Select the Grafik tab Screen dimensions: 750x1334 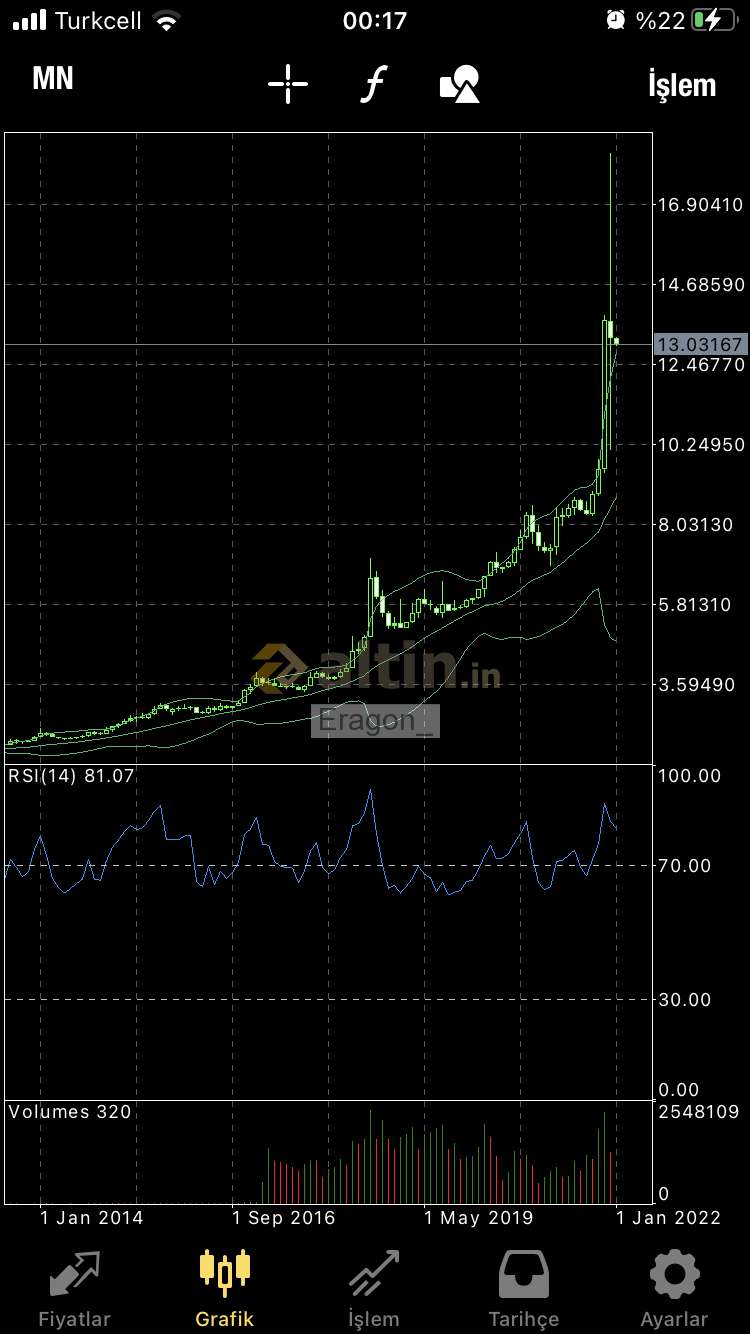pos(225,1288)
